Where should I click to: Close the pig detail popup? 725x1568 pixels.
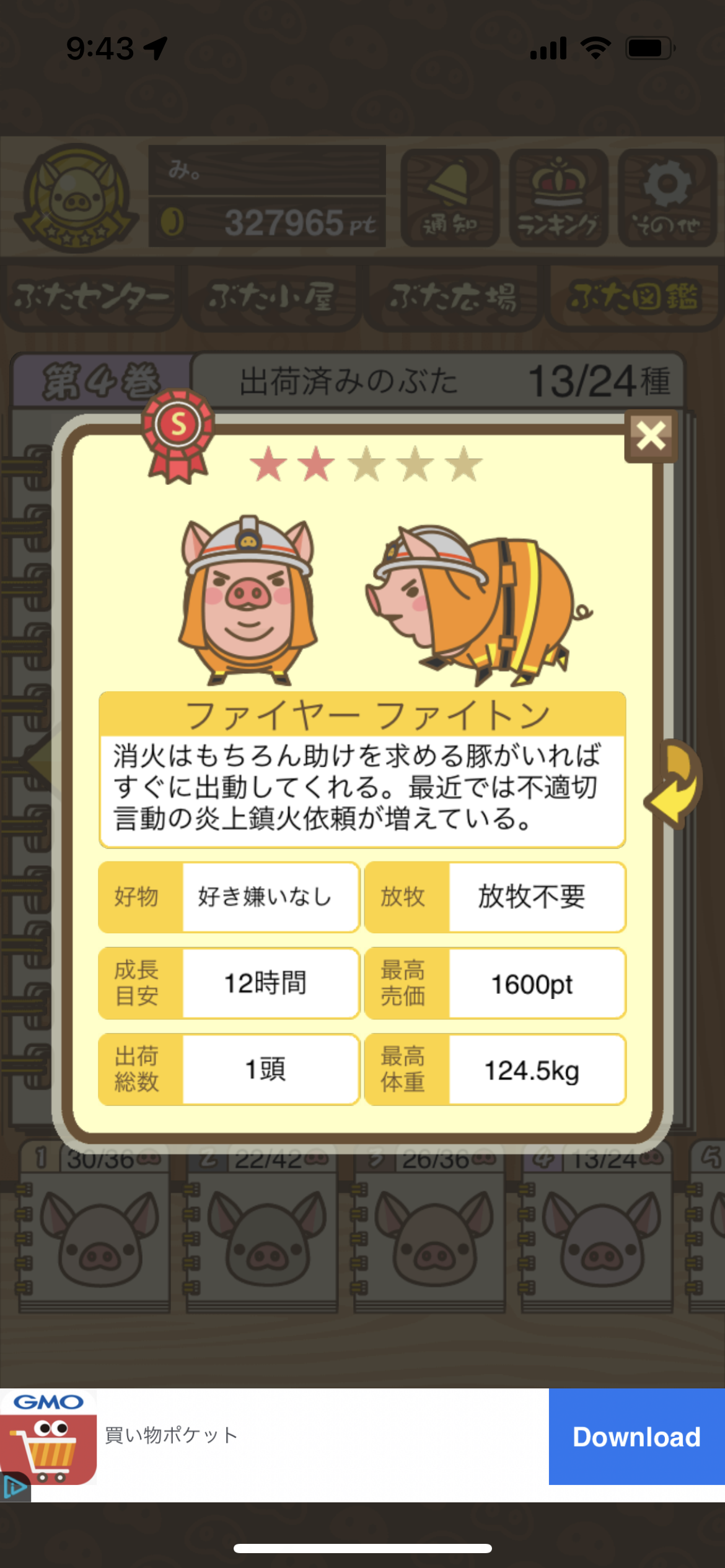point(651,436)
